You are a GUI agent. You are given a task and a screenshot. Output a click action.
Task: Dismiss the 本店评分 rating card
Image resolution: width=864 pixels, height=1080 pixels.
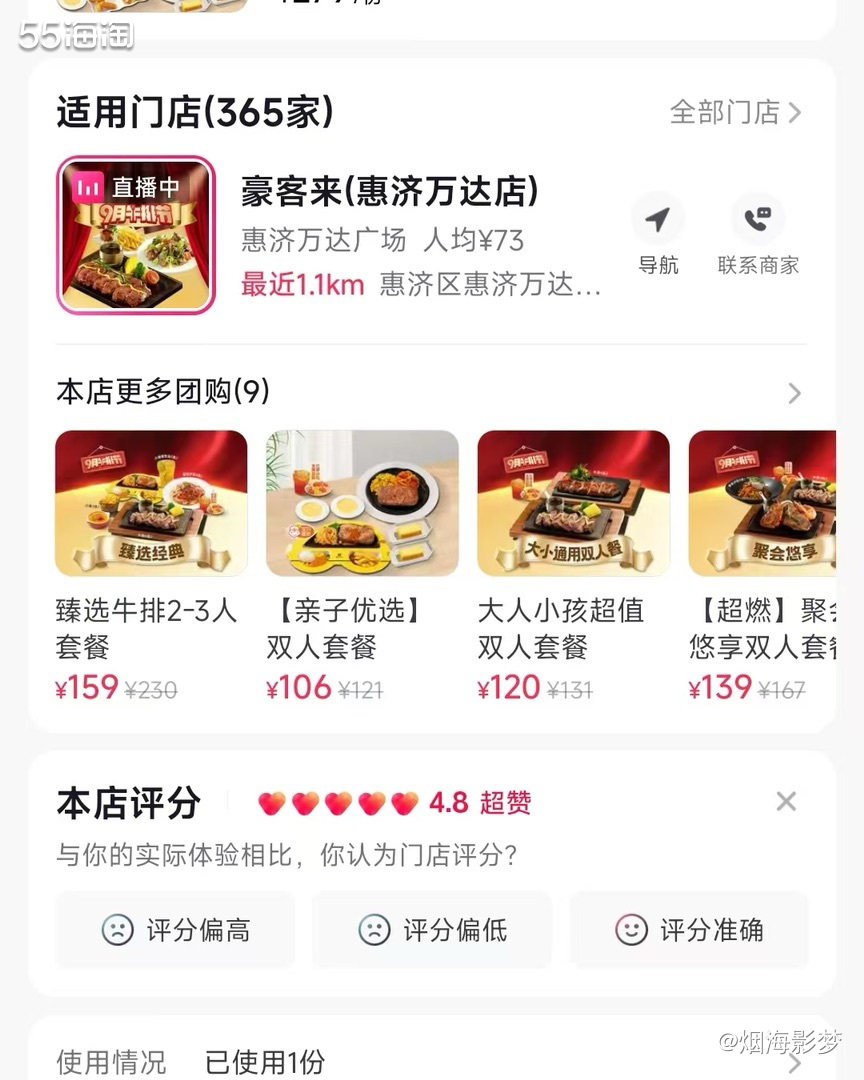(786, 800)
